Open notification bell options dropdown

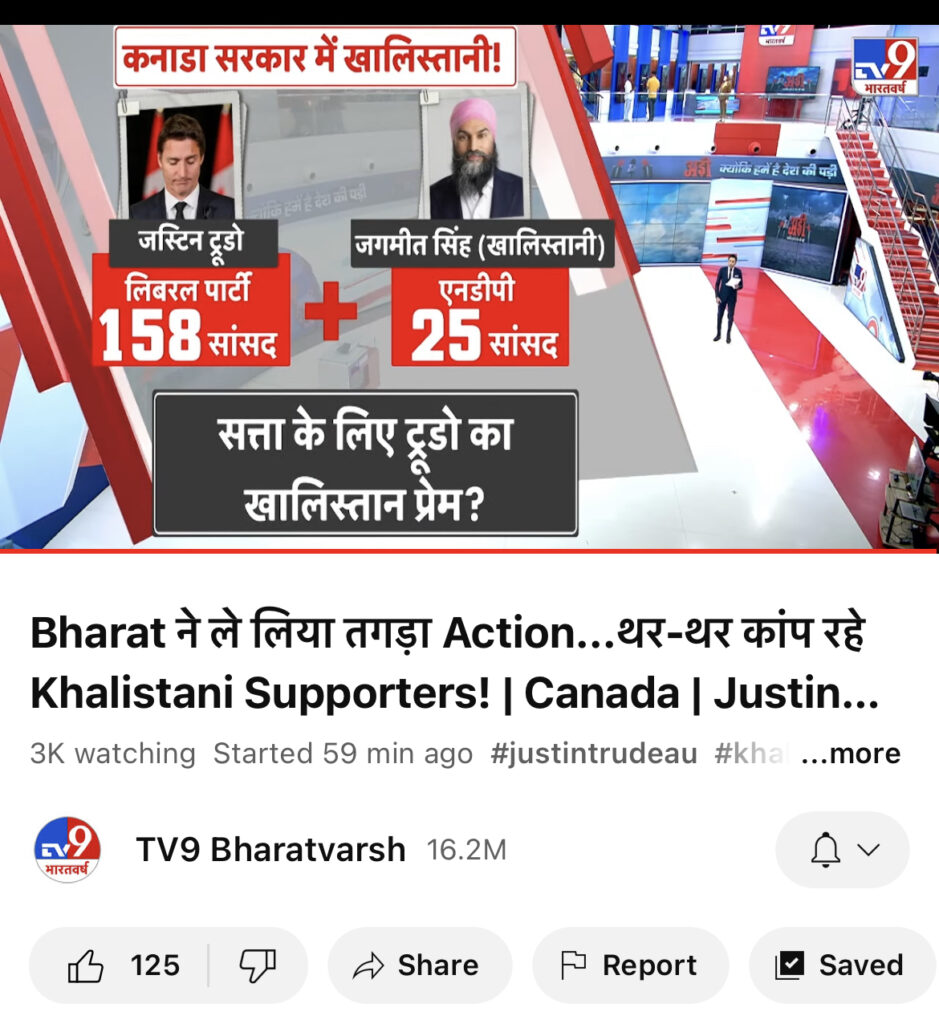[x=842, y=850]
